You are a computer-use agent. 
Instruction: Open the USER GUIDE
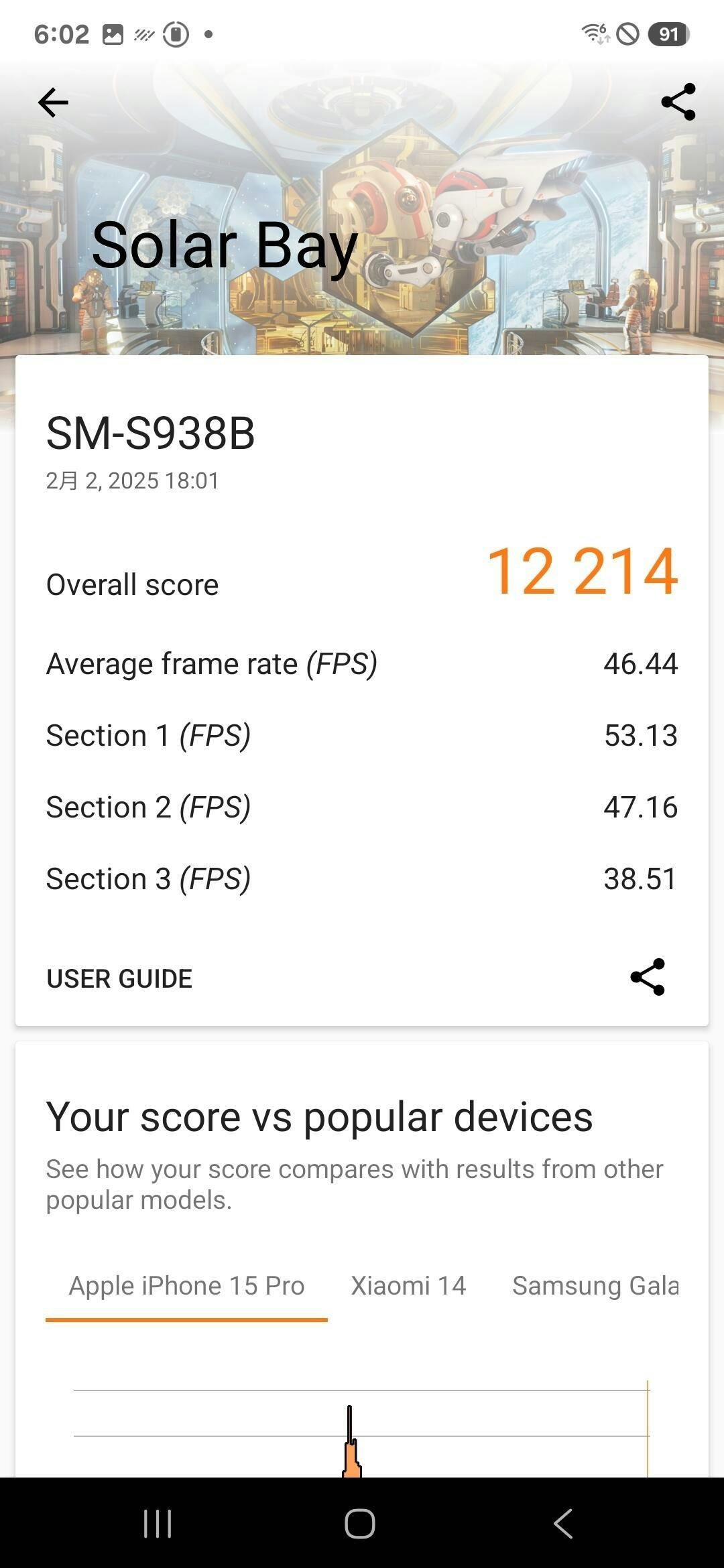[119, 978]
